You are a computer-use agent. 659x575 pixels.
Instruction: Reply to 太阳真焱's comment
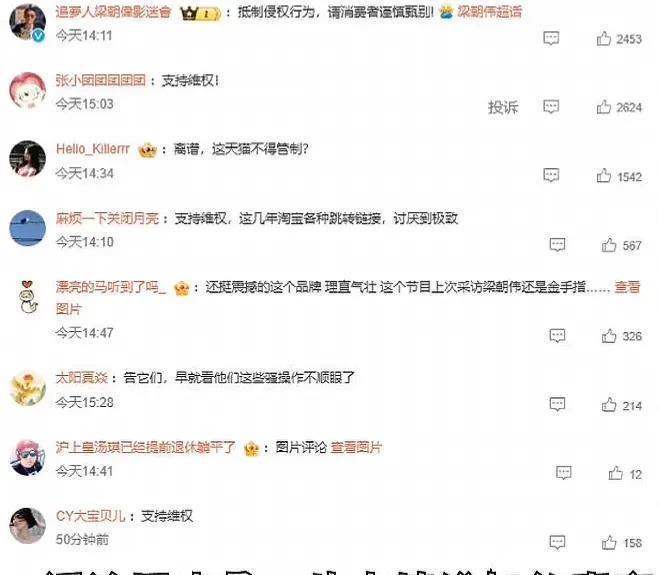[557, 405]
